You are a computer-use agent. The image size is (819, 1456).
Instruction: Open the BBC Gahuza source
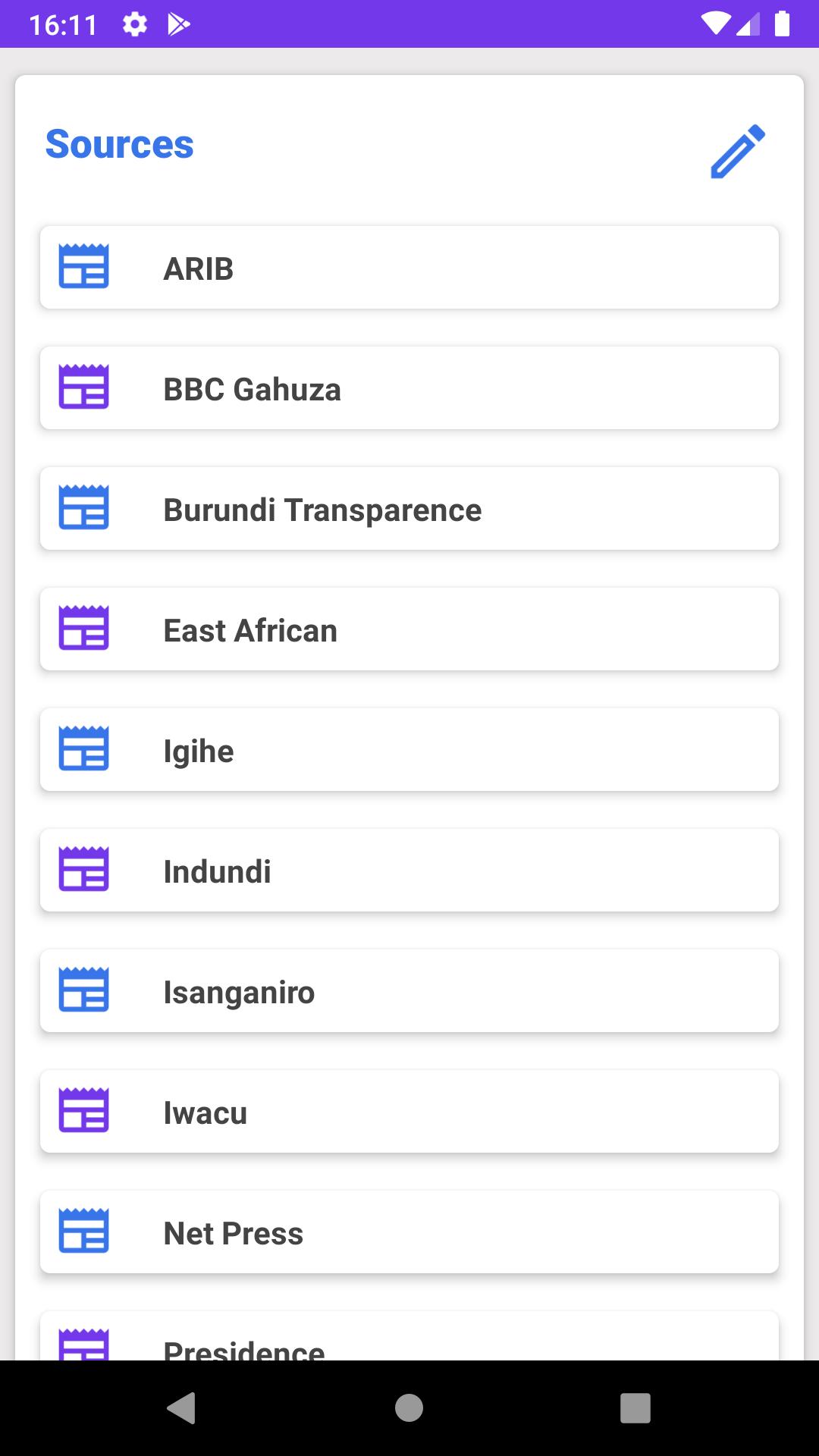[409, 388]
